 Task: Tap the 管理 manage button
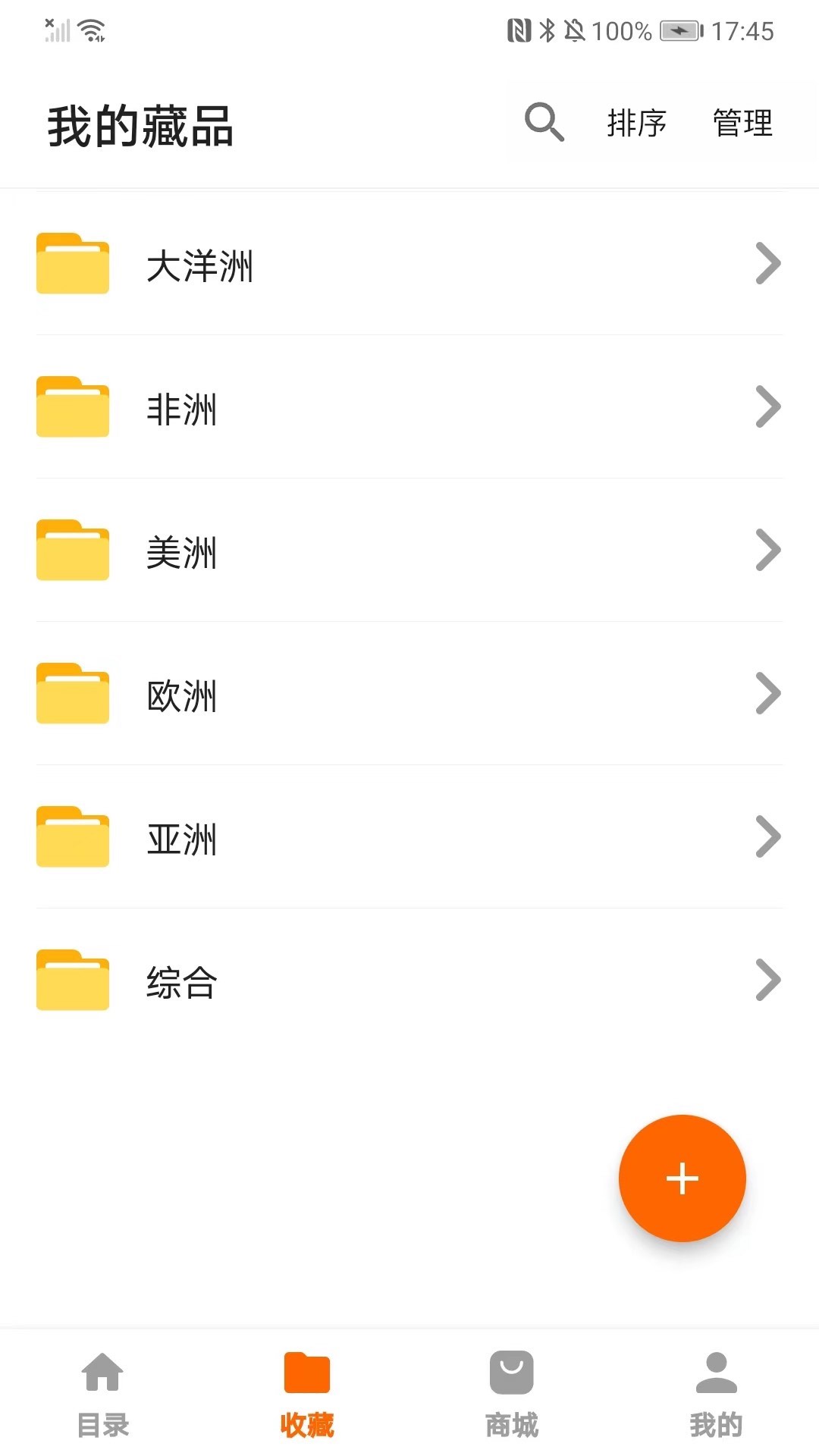tap(741, 122)
